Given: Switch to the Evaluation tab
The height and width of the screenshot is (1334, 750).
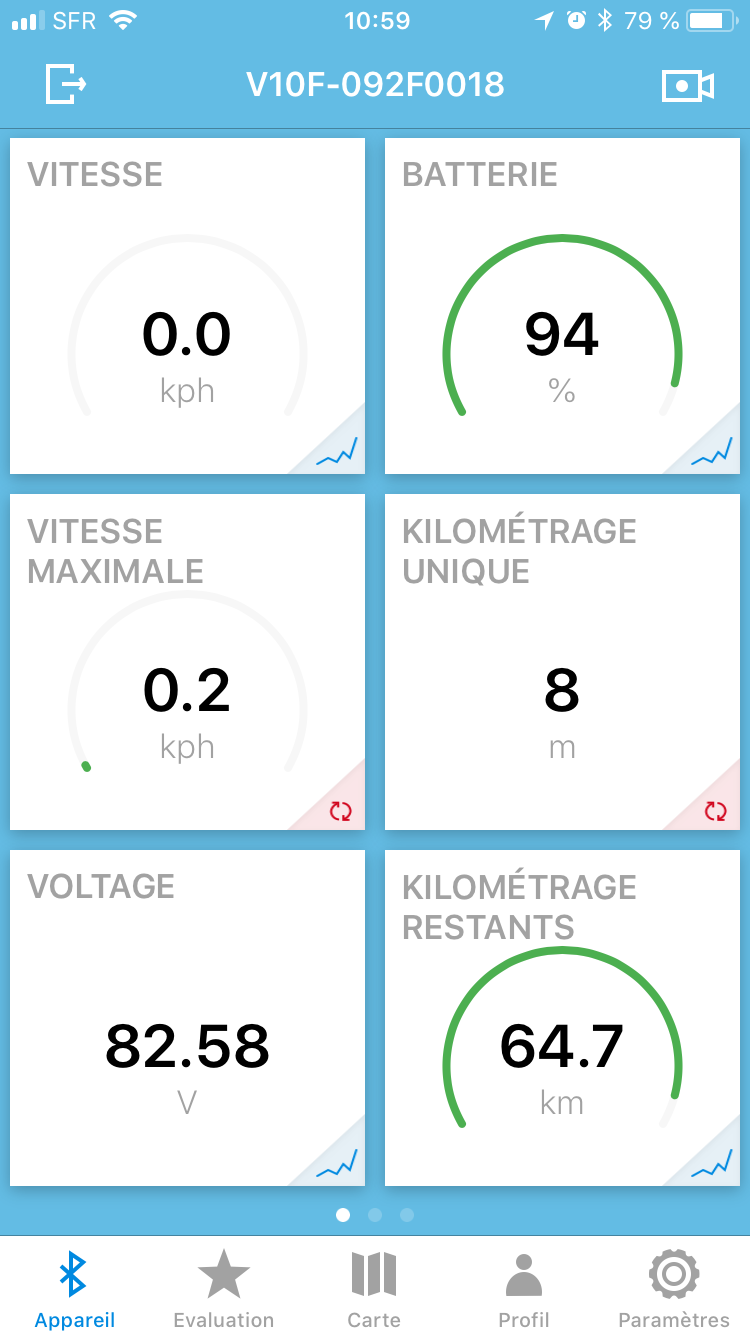Looking at the screenshot, I should click(224, 1290).
